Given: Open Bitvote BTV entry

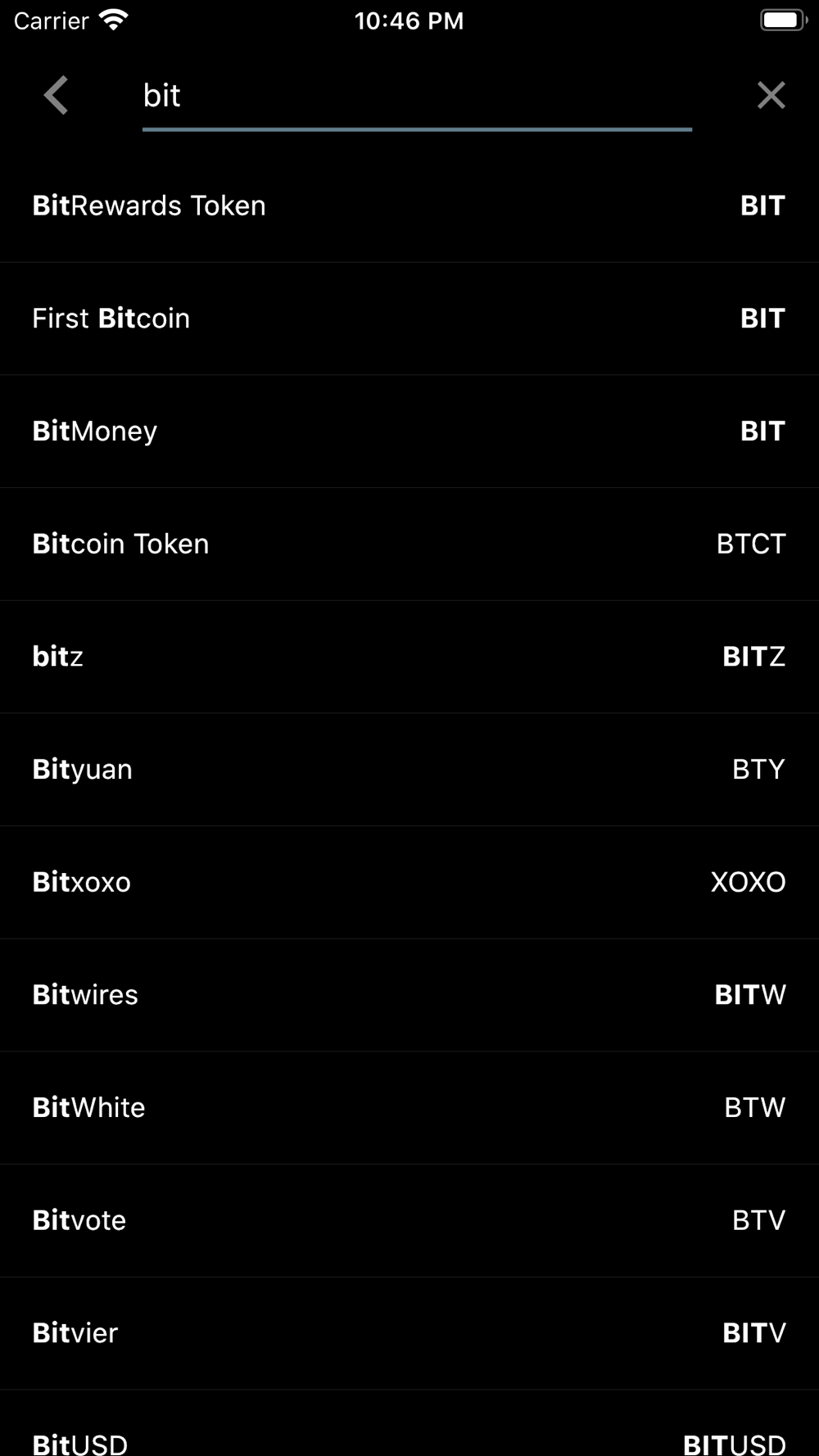Looking at the screenshot, I should click(x=409, y=1221).
